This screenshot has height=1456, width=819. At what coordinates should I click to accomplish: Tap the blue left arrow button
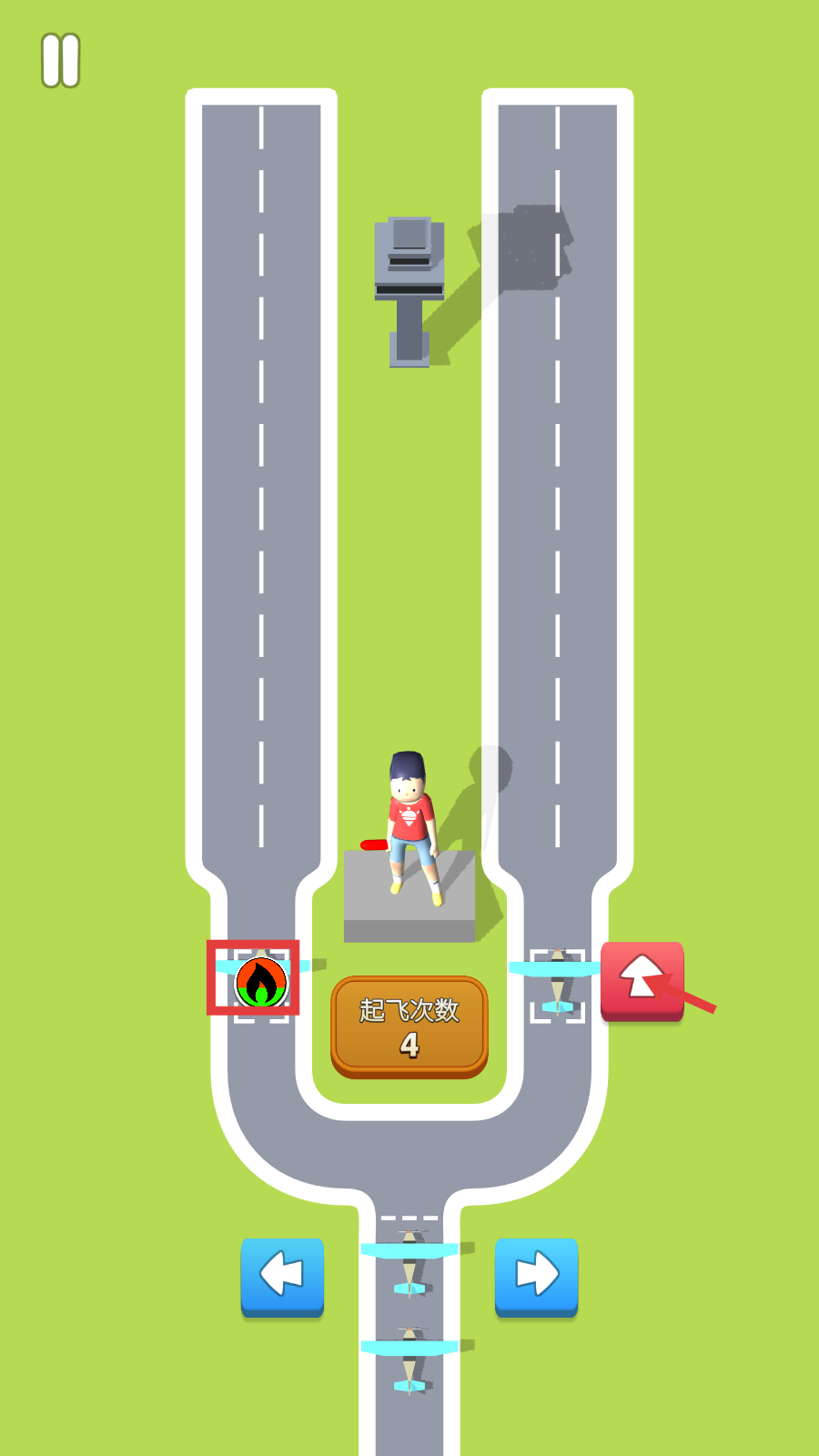[282, 1274]
